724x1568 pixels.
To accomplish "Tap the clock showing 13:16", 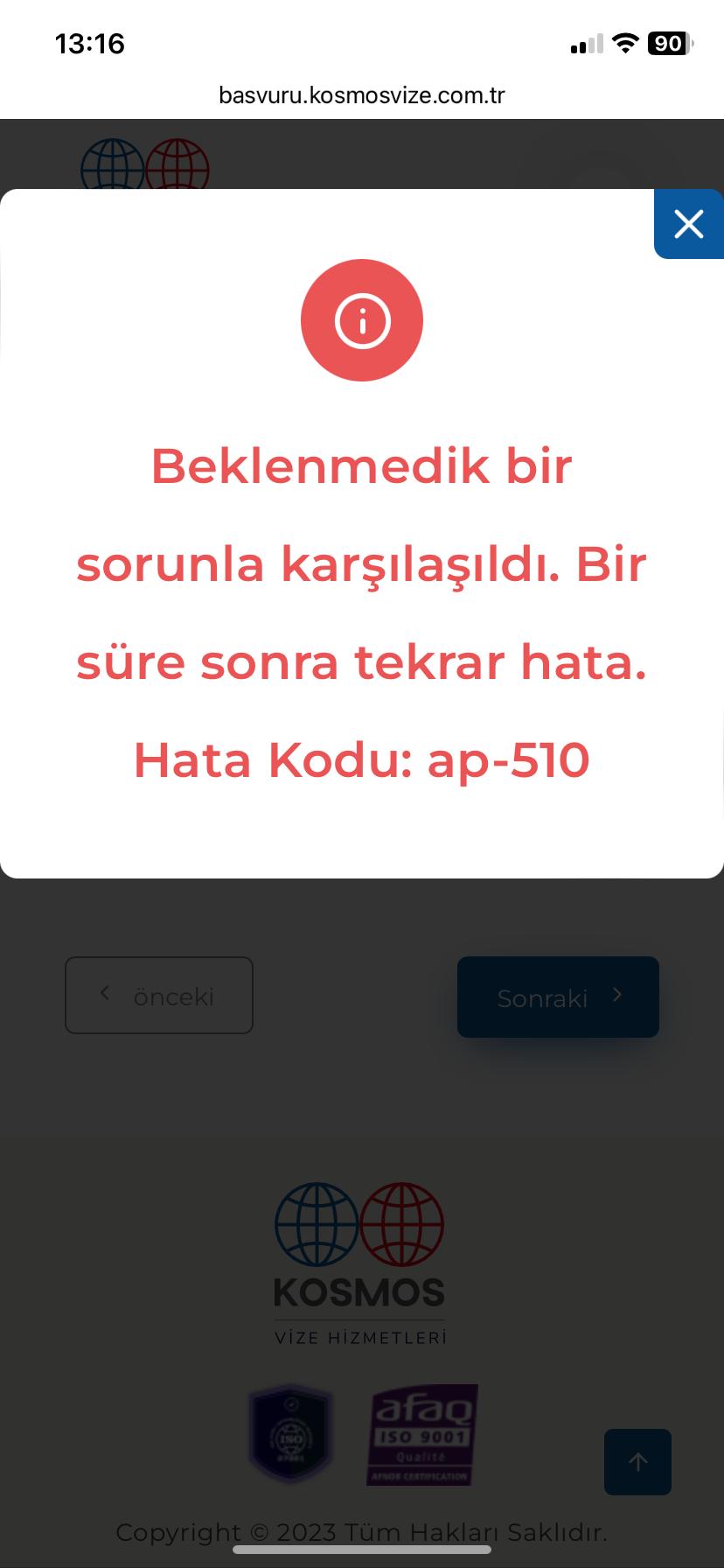I will coord(88,44).
